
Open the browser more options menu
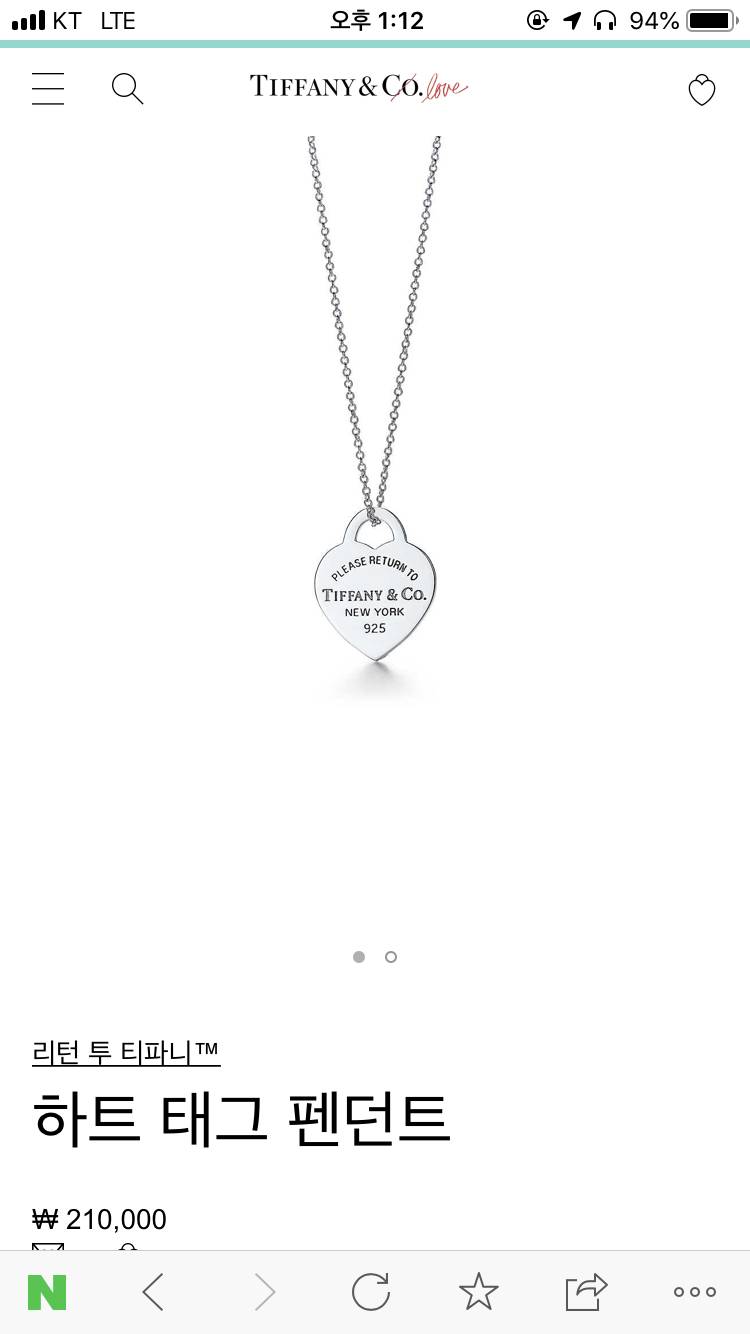coord(694,1292)
